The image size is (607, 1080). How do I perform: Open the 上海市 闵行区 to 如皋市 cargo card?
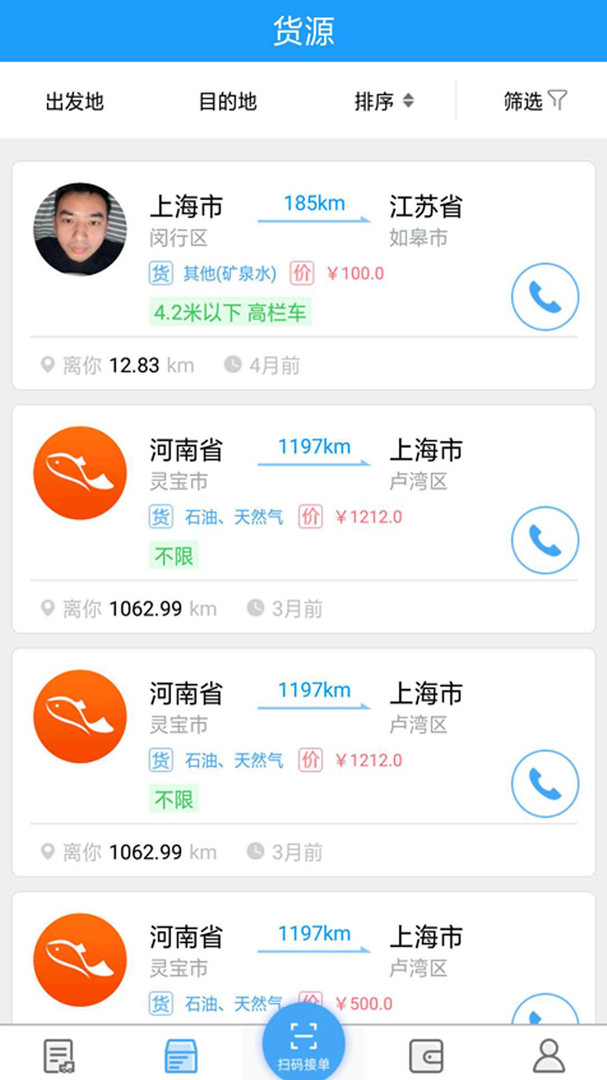click(x=304, y=276)
